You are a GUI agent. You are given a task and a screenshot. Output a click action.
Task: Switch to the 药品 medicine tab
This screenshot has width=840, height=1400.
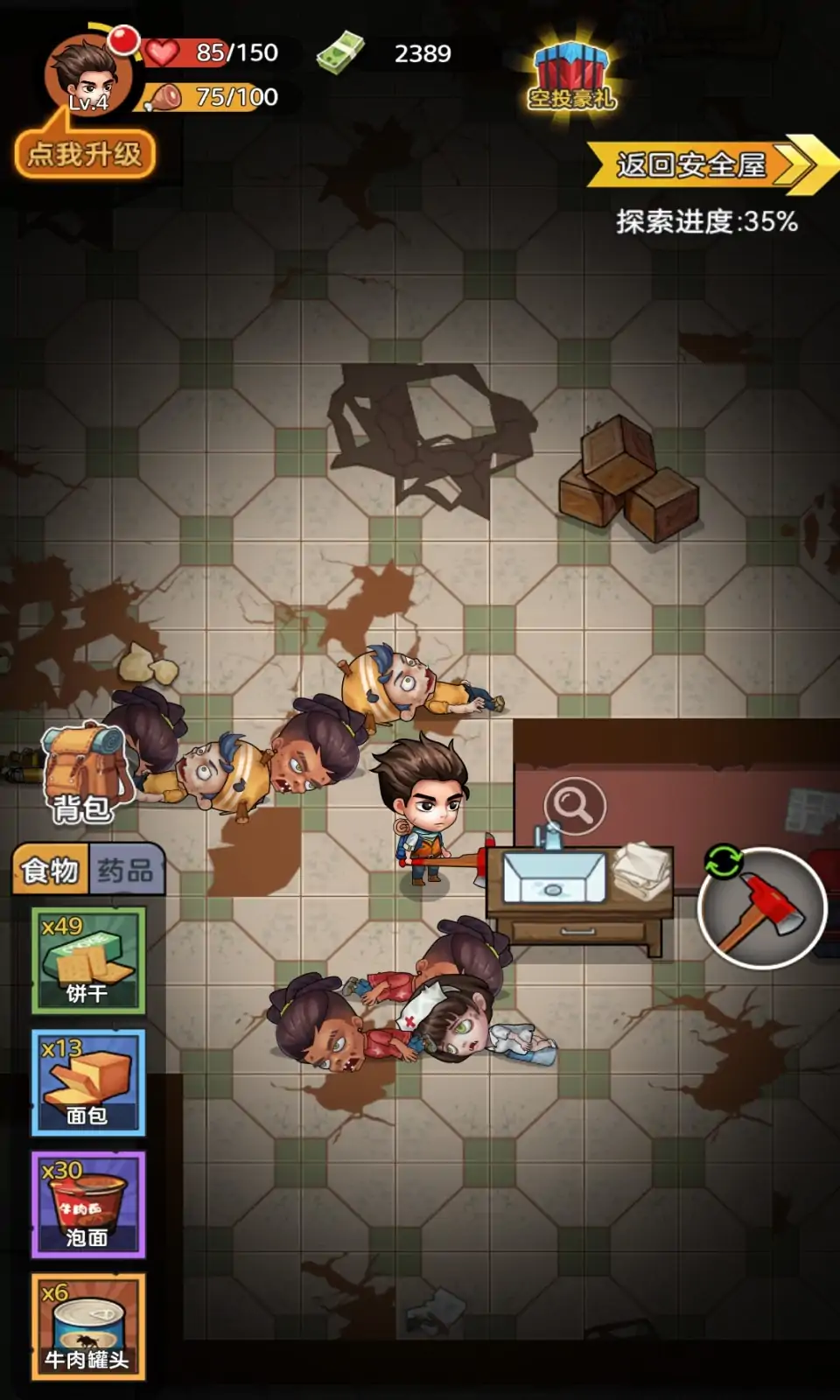coord(126,870)
